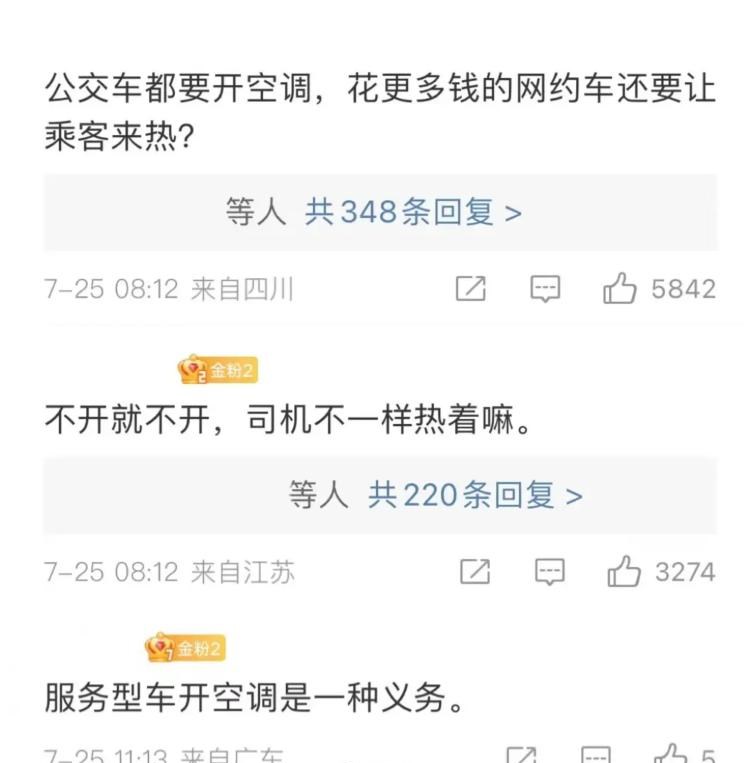Expand the 220 replies thread
The height and width of the screenshot is (763, 744).
475,495
